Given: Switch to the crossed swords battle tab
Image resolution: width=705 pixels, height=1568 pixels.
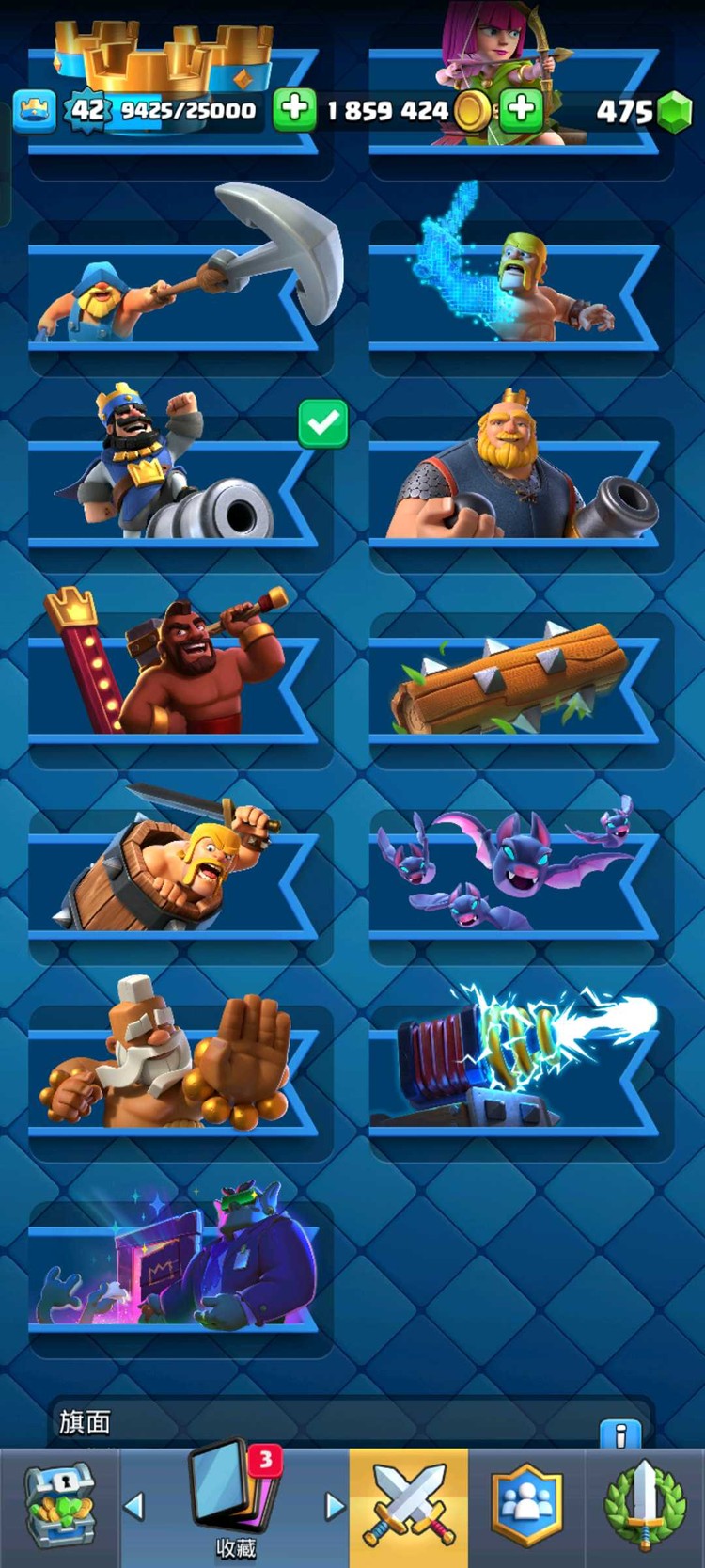Looking at the screenshot, I should coord(408,1507).
